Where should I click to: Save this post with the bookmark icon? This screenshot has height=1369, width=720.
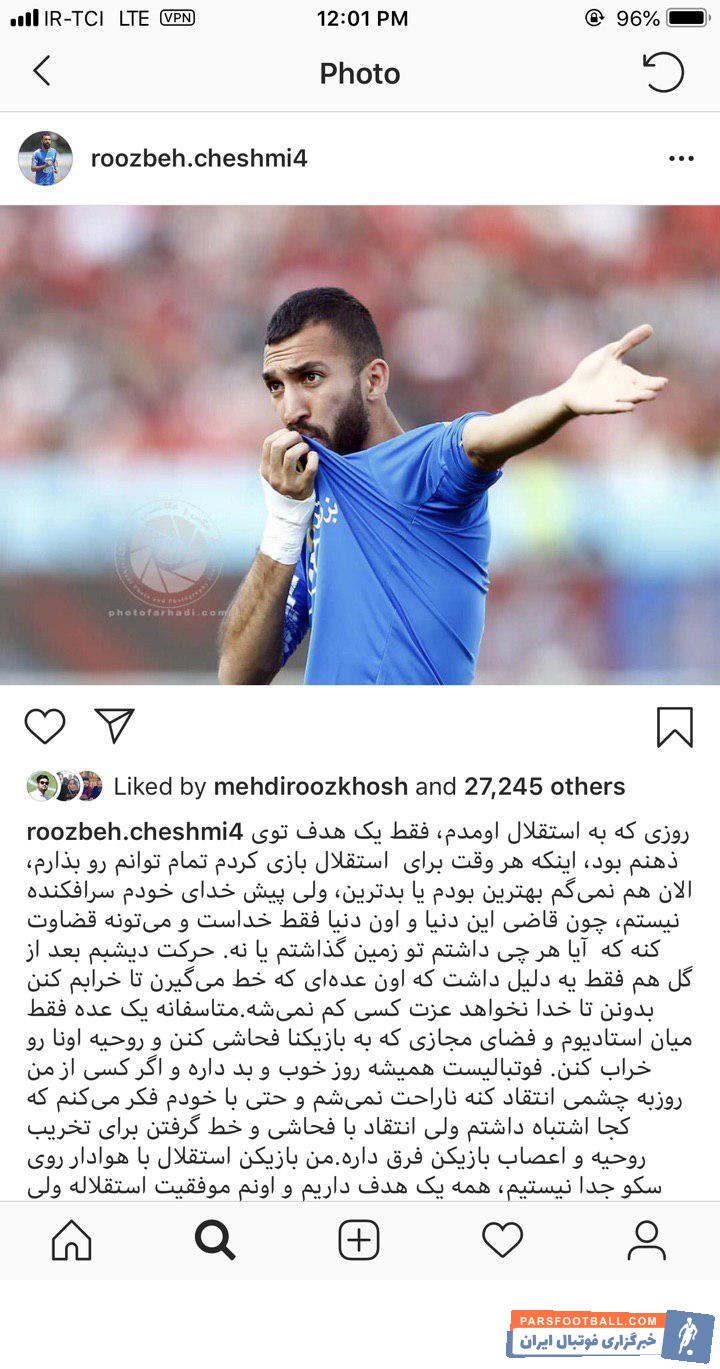(674, 727)
